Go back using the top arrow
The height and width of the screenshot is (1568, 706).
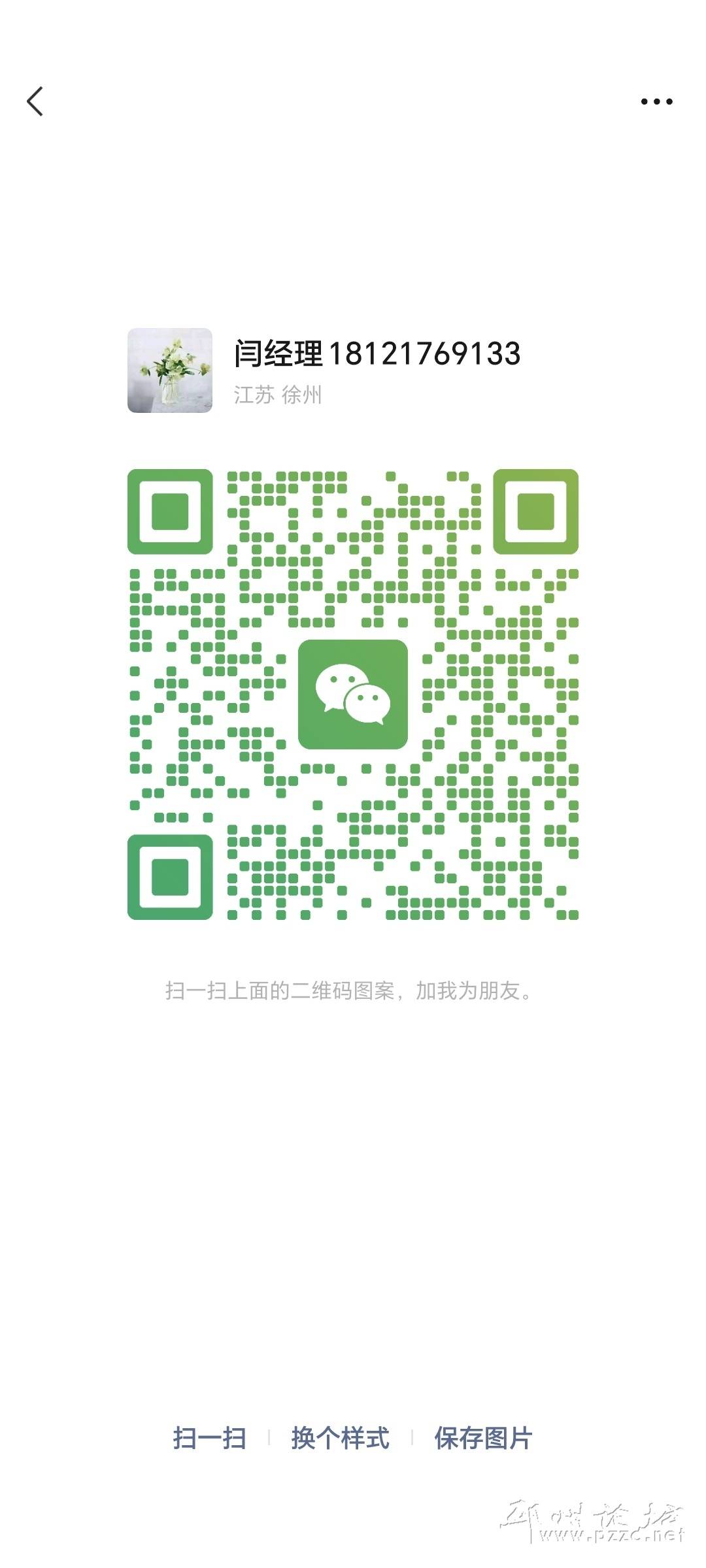pos(35,102)
